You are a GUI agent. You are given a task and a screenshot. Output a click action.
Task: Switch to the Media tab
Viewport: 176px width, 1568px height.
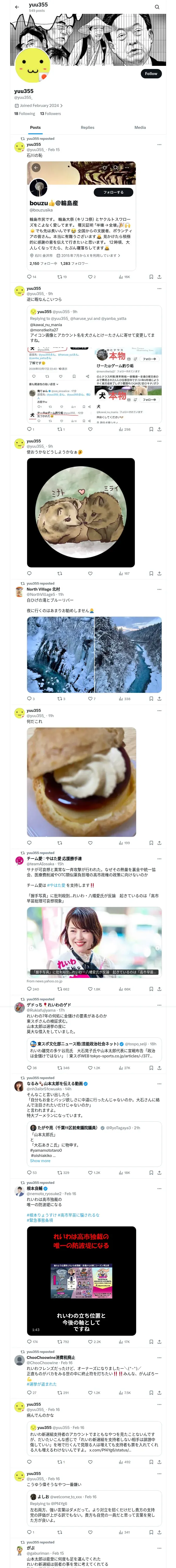point(140,128)
